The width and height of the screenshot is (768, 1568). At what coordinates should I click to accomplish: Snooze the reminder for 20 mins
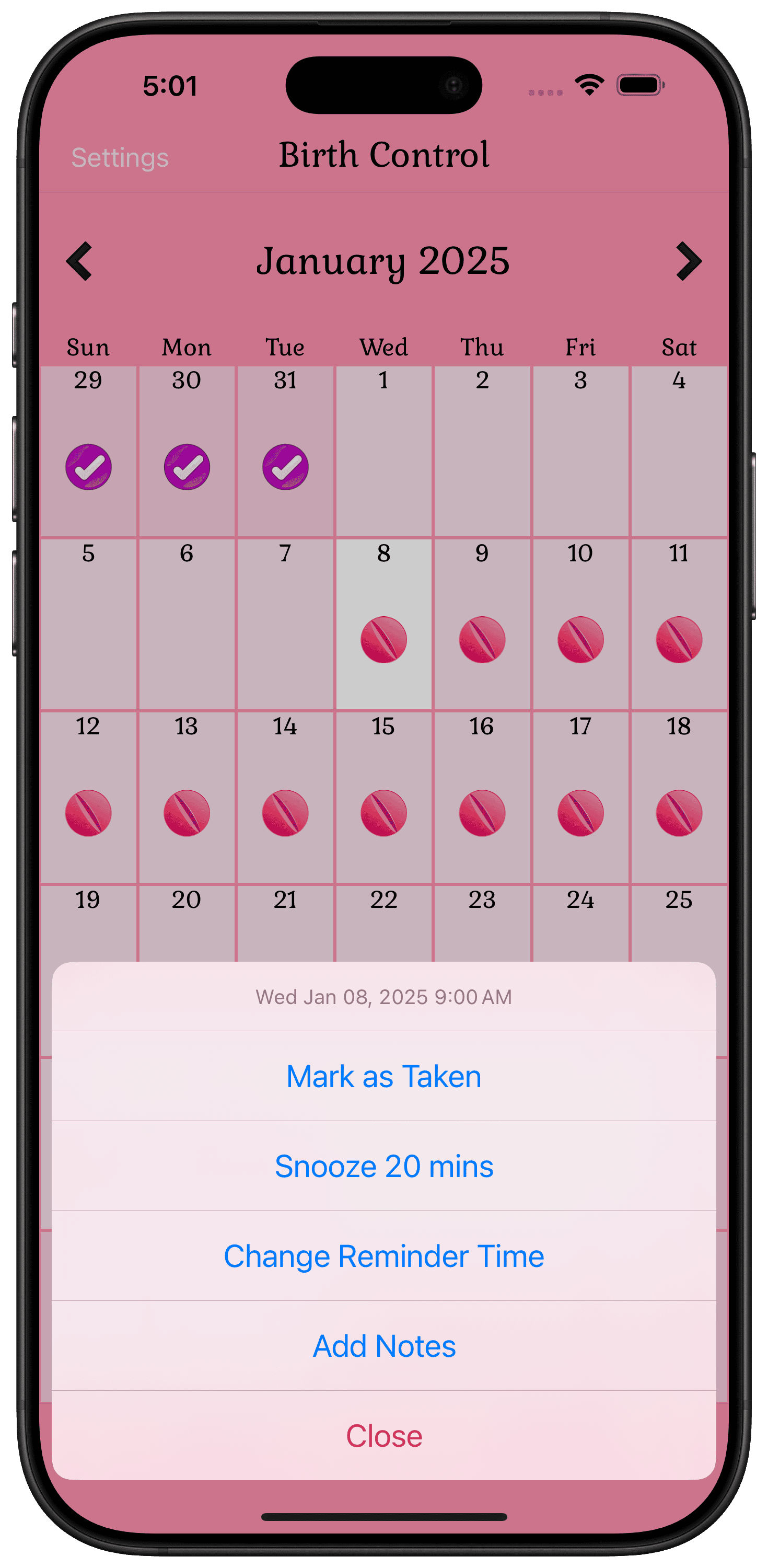tap(384, 1166)
